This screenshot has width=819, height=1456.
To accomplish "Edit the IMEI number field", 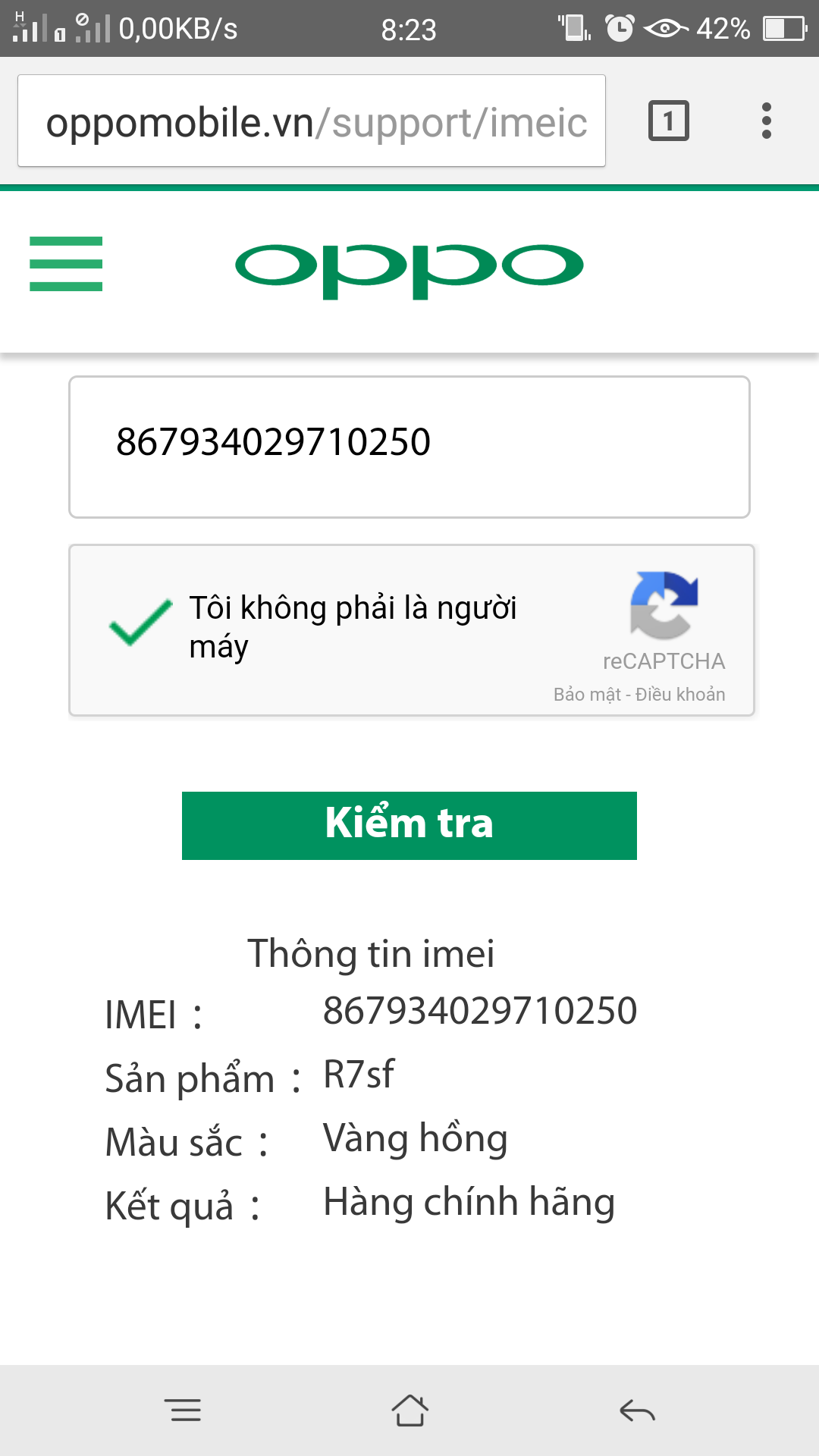I will [x=409, y=447].
